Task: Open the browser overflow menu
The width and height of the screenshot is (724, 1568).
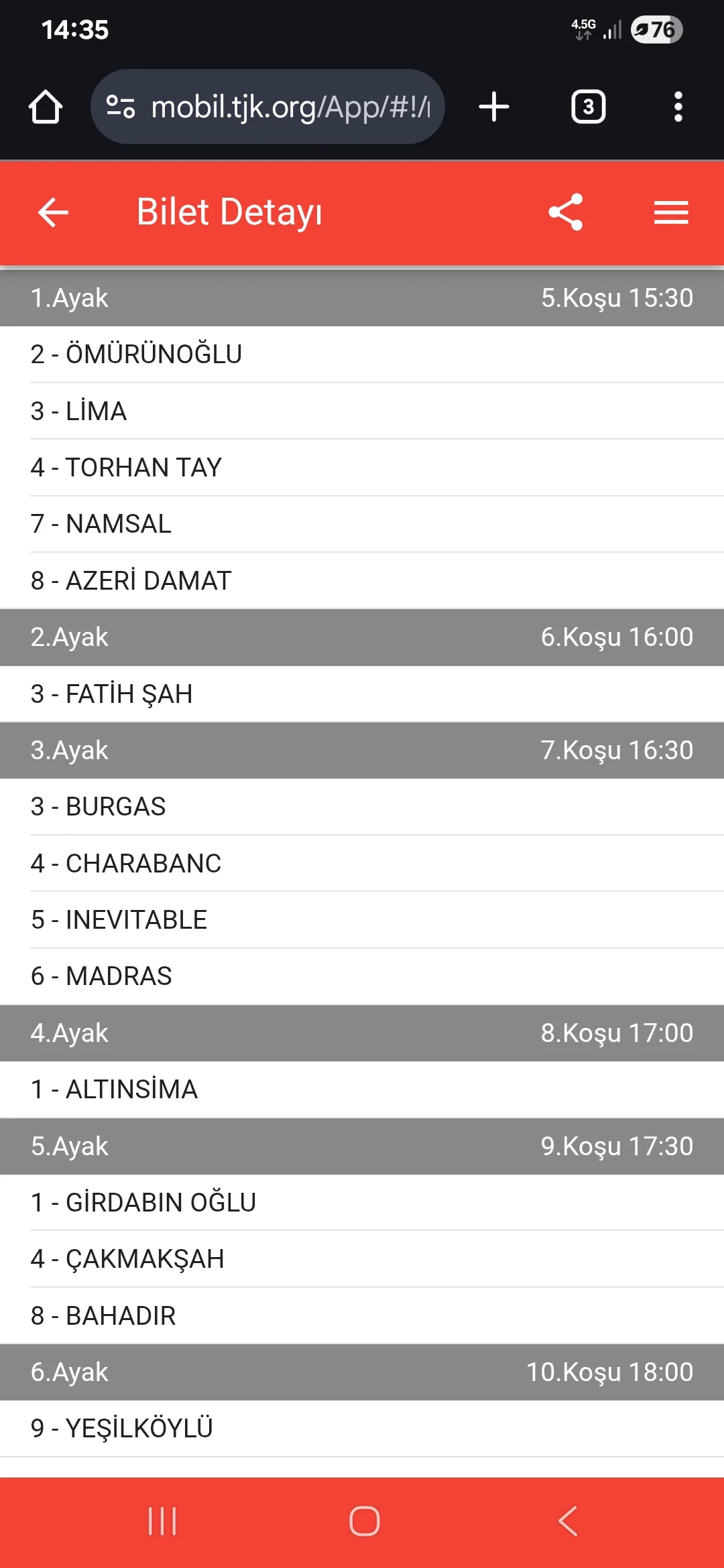Action: tap(678, 107)
